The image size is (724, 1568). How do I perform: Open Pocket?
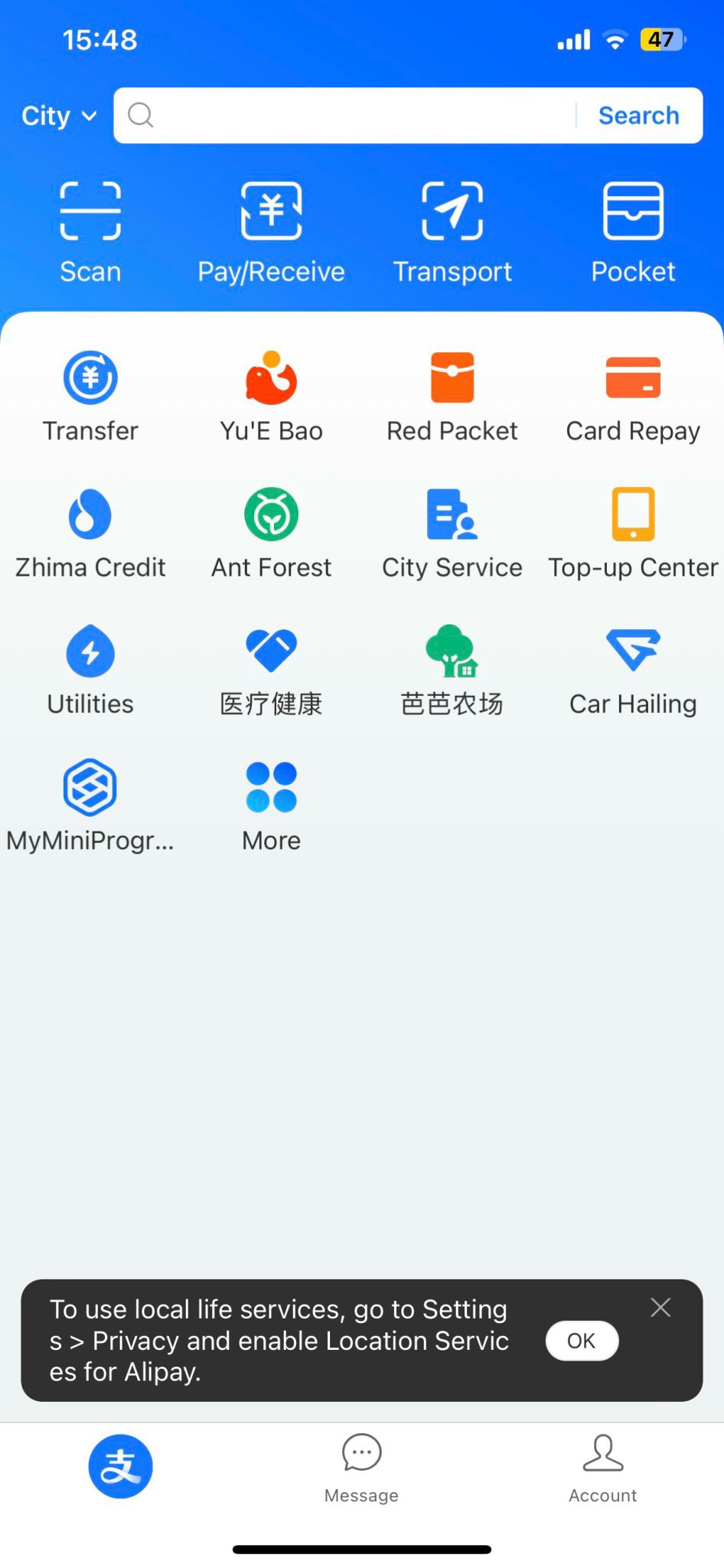click(x=633, y=233)
